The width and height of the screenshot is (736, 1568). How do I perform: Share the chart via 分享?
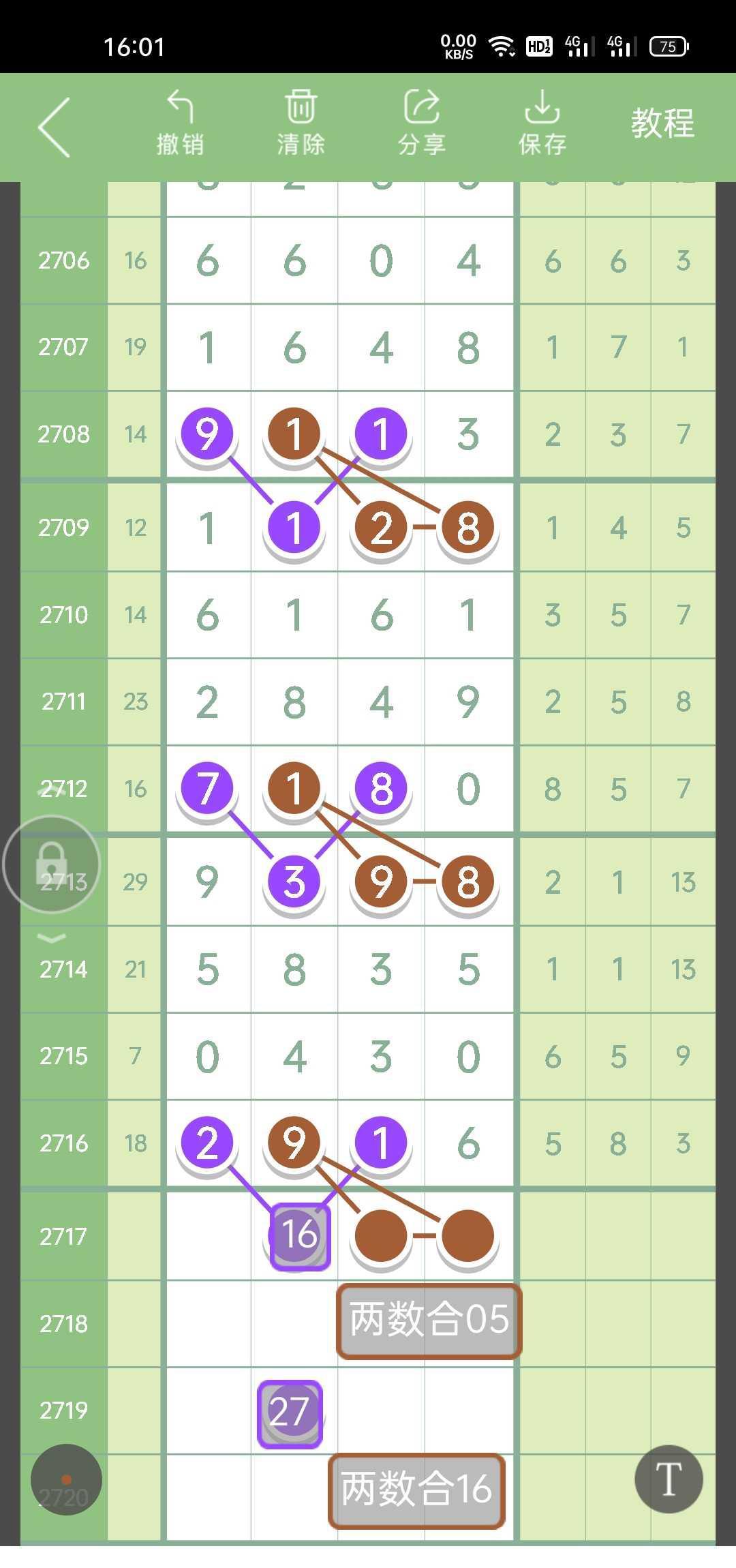tap(422, 123)
